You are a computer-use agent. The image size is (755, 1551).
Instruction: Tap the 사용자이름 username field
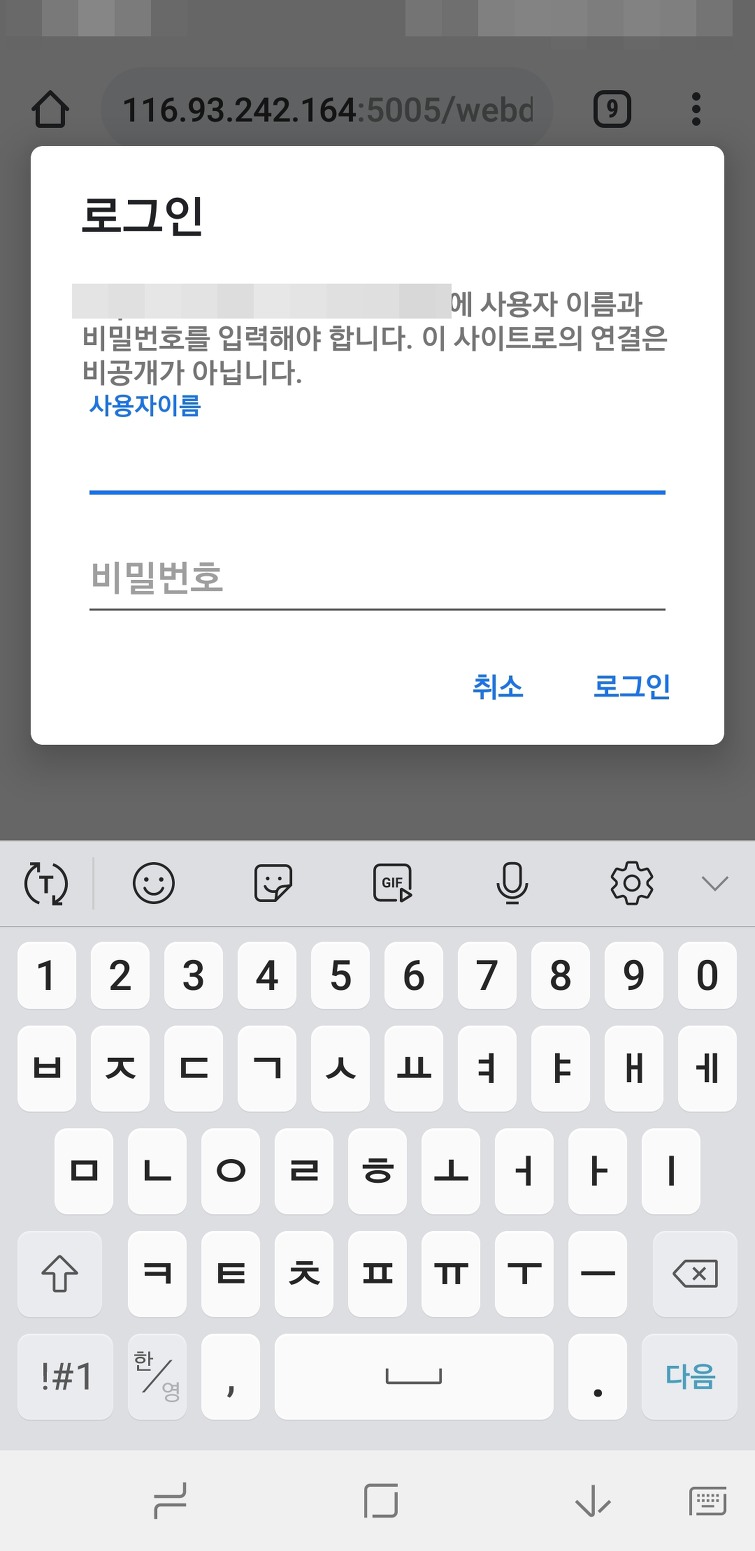pos(377,462)
